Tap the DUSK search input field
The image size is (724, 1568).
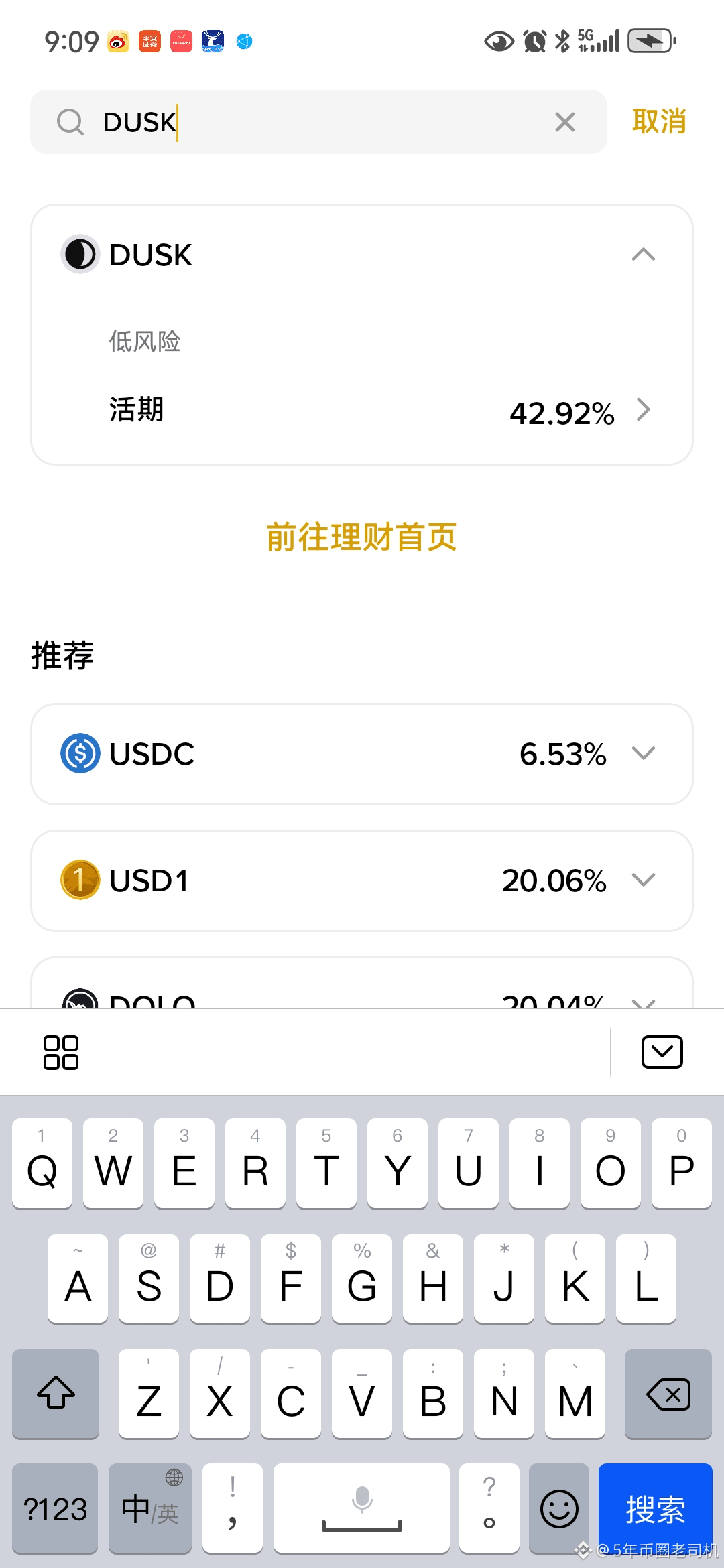tap(318, 122)
